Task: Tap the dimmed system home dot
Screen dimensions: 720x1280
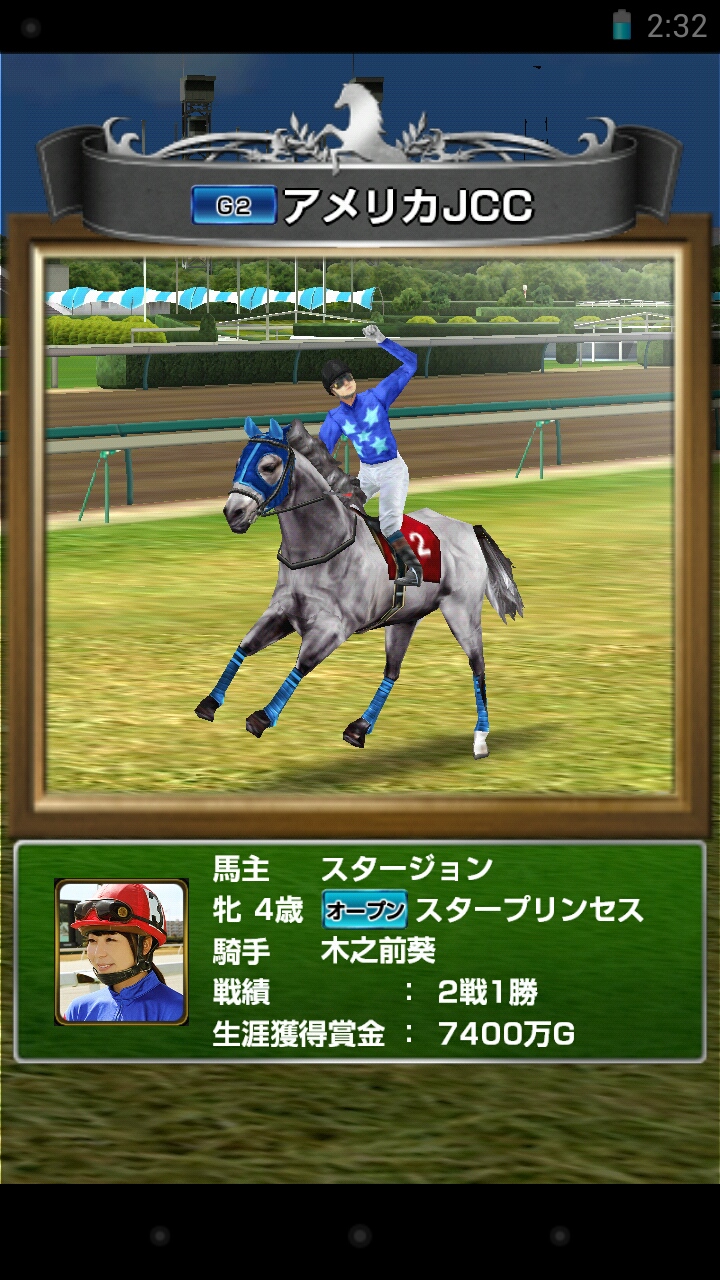Action: (x=360, y=1237)
